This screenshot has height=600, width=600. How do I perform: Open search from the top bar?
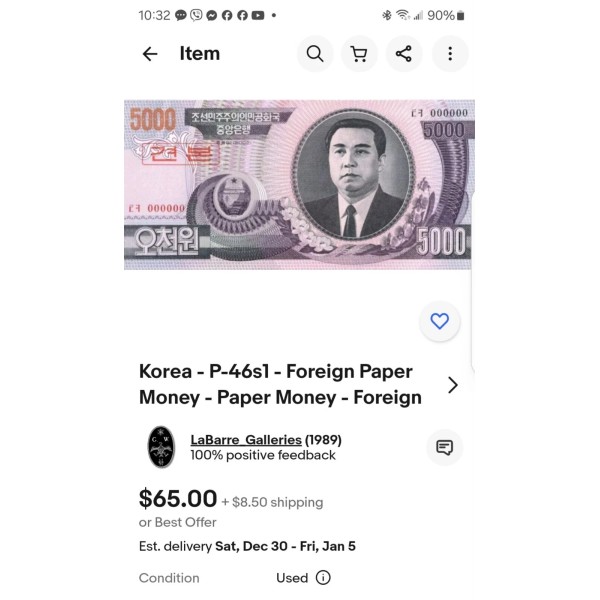(x=315, y=54)
